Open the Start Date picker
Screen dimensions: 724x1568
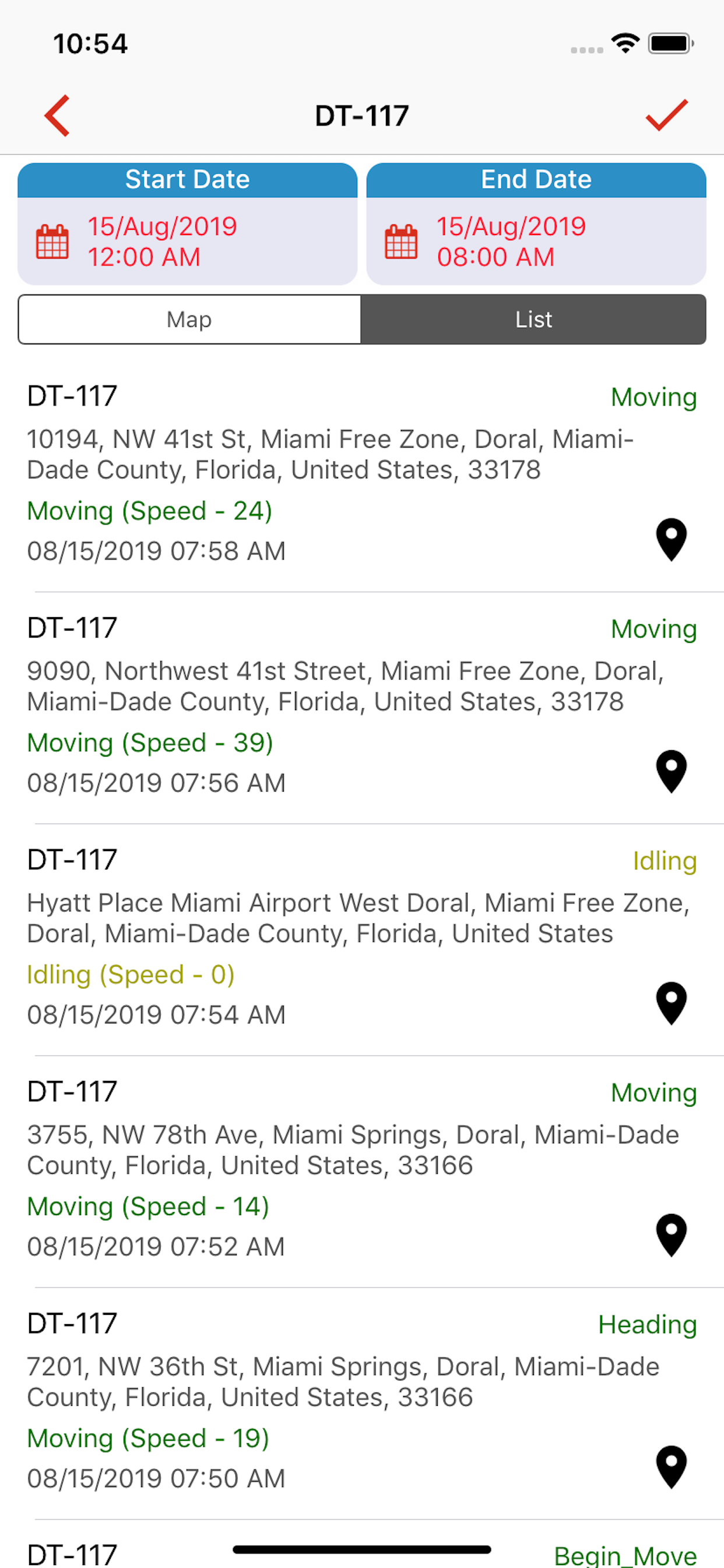click(x=187, y=224)
